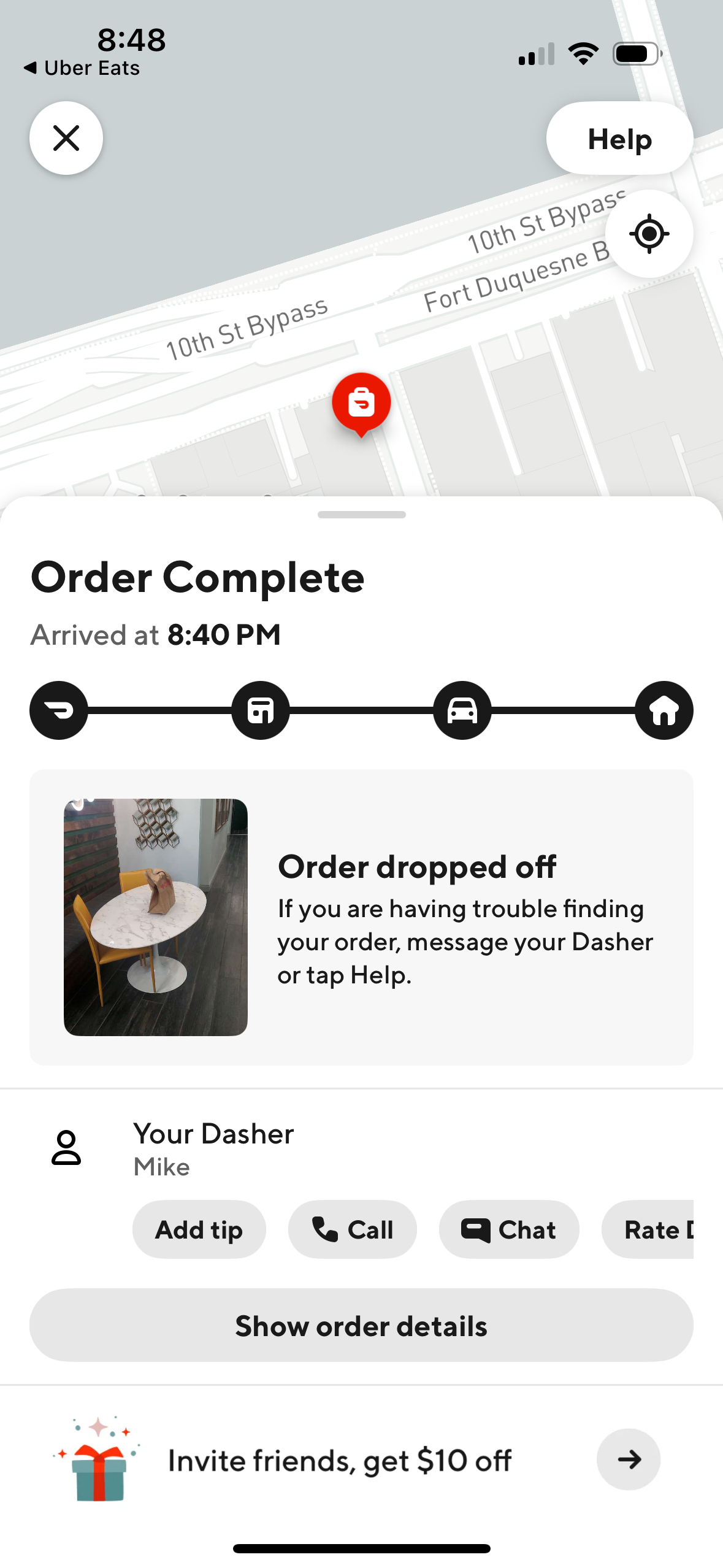Viewport: 723px width, 1568px height.
Task: Tap the chat bubble icon beside Chat
Action: tap(475, 1229)
